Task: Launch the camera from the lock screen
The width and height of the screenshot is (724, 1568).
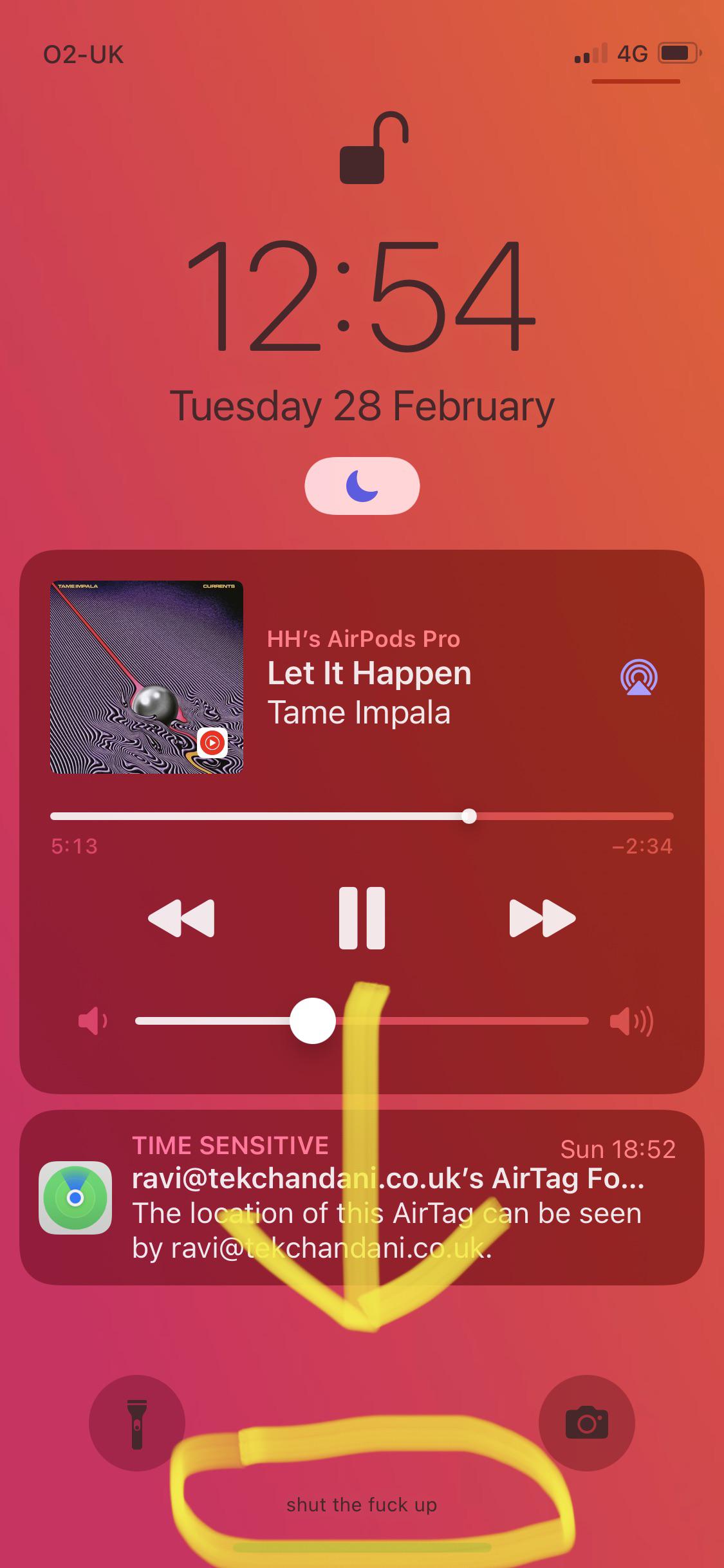Action: point(586,1423)
